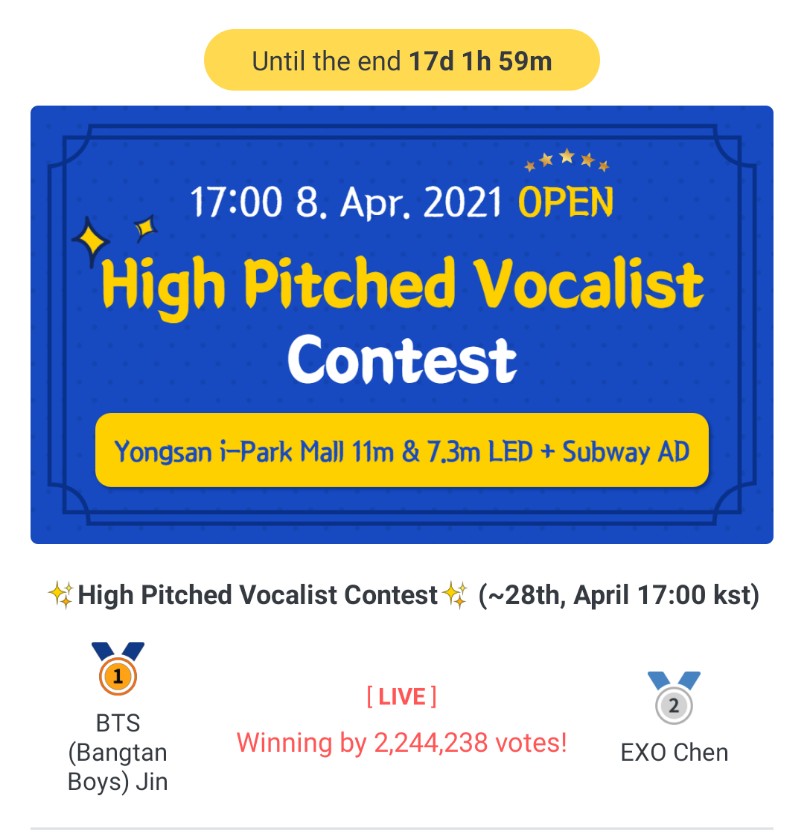This screenshot has width=804, height=833.
Task: Open the High Pitched Vocalist Contest banner
Action: (x=401, y=325)
